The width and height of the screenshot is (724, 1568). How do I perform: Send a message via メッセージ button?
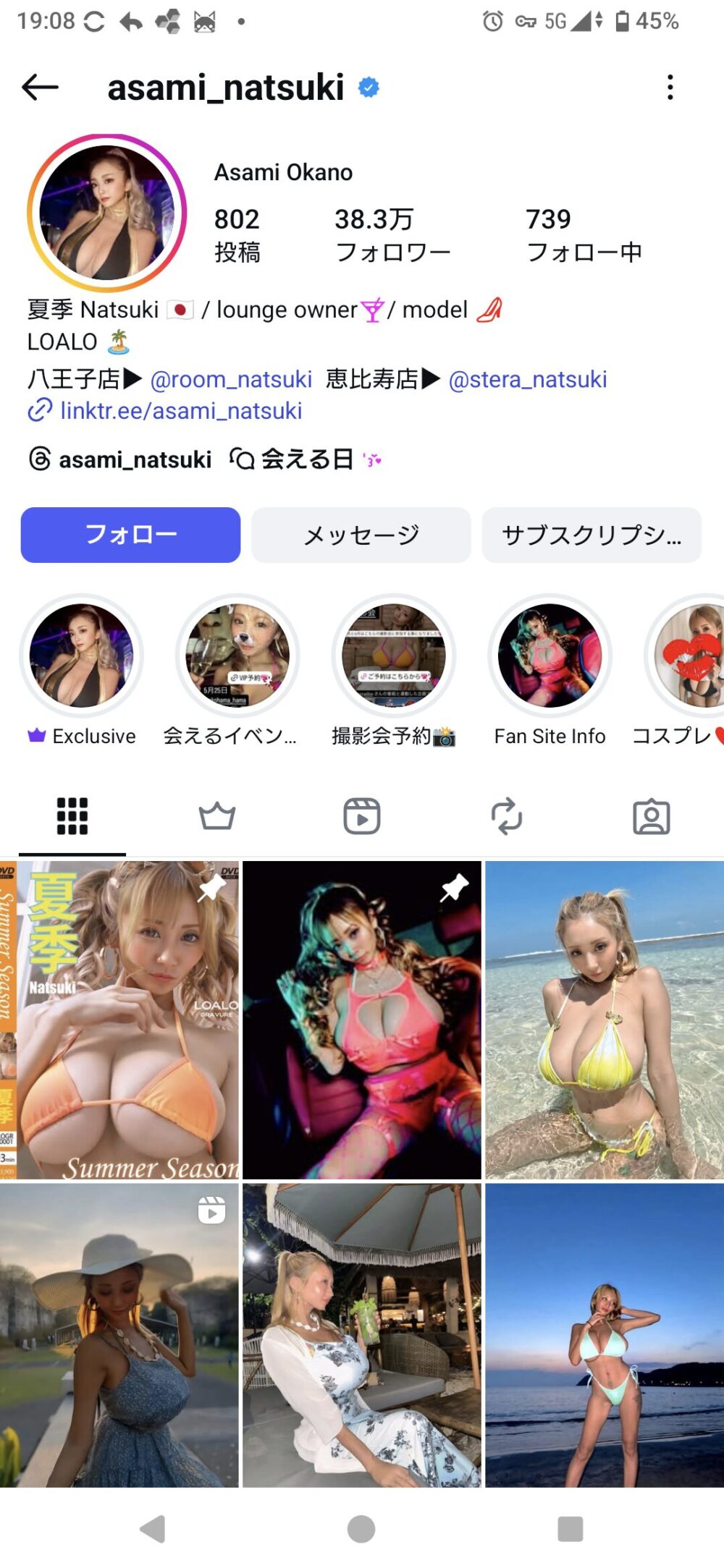pos(361,535)
